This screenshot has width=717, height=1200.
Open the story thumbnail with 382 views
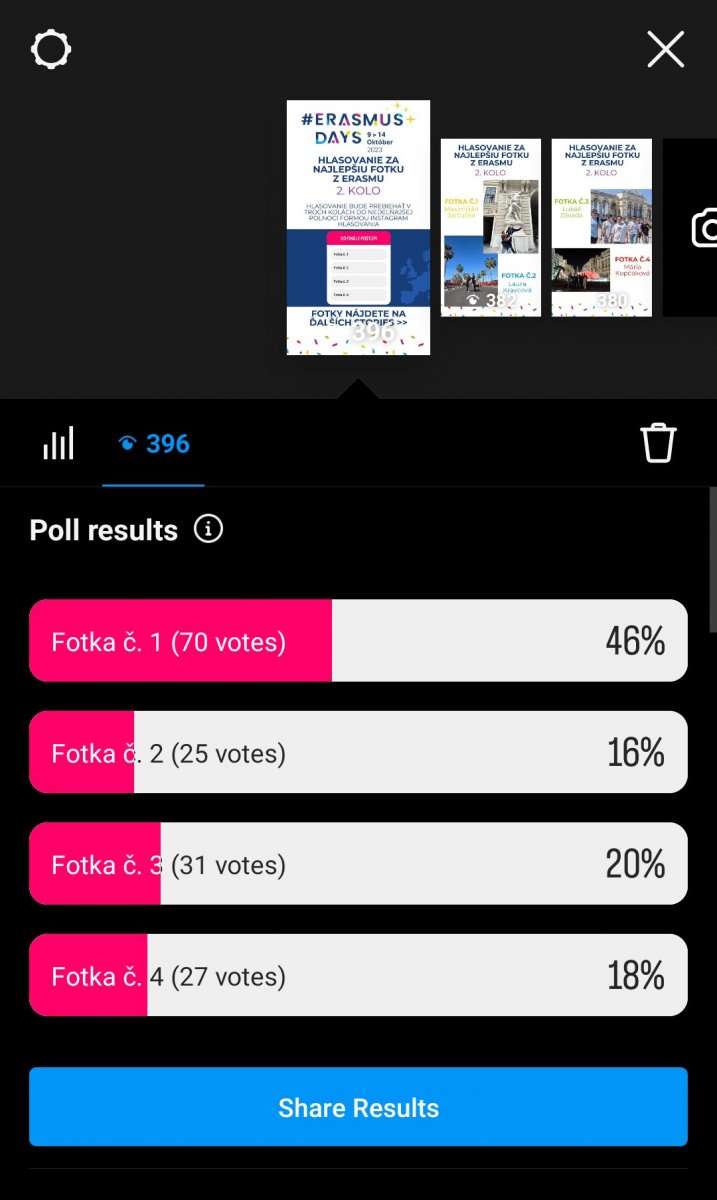(x=491, y=228)
